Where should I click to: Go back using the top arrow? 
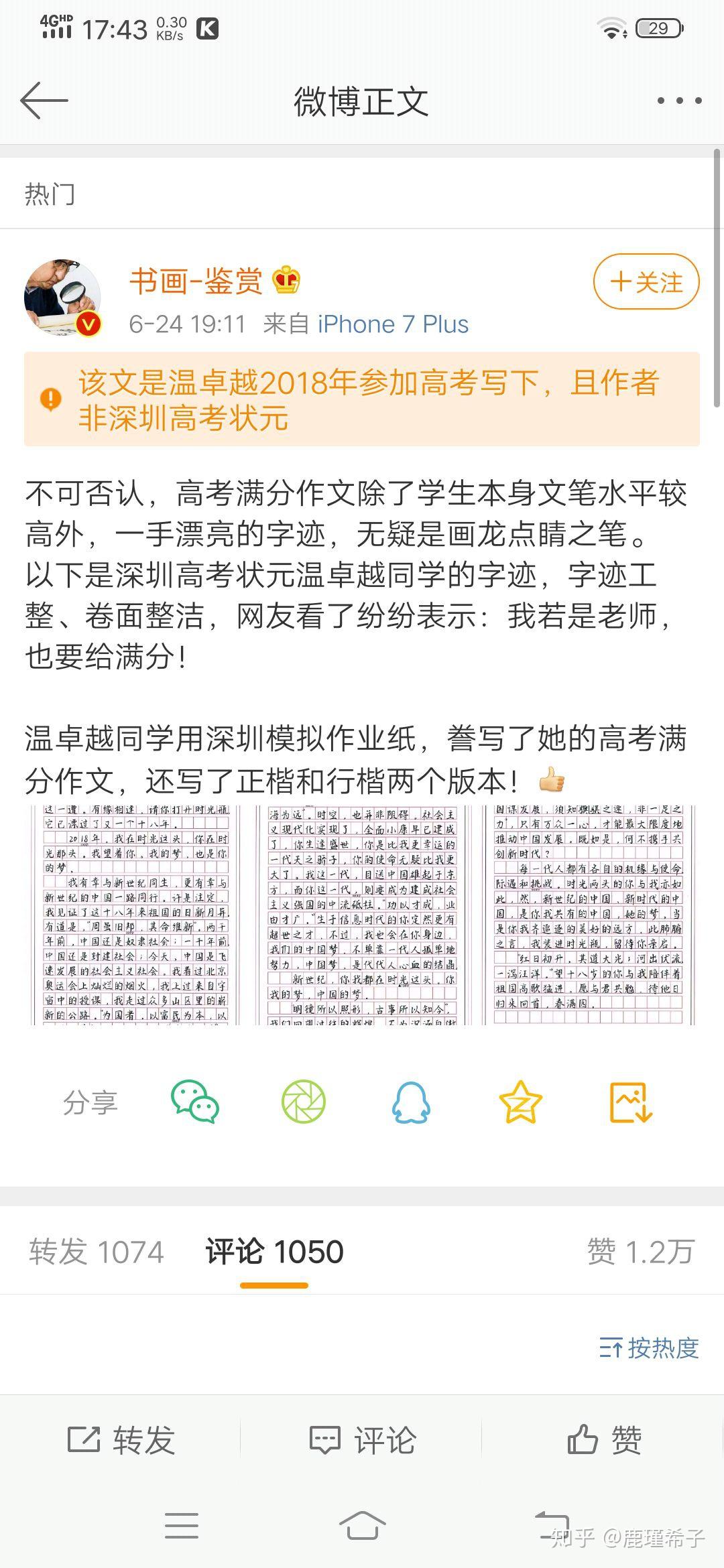44,101
